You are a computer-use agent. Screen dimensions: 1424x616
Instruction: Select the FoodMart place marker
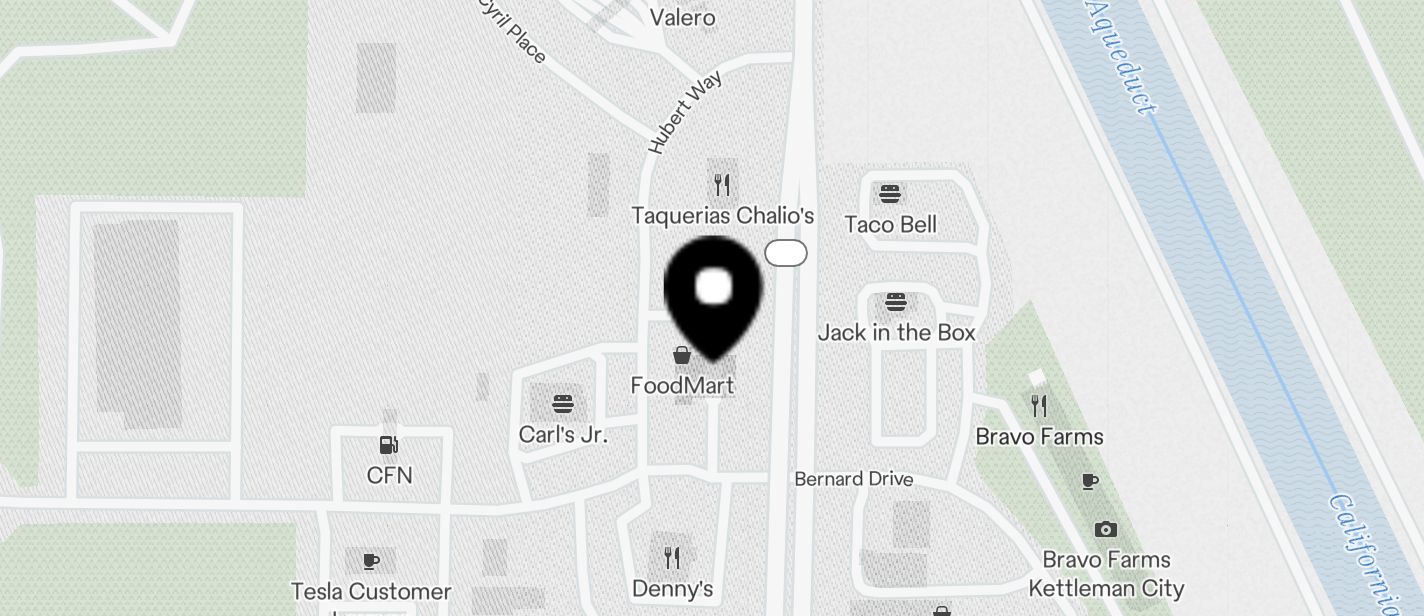click(x=682, y=355)
